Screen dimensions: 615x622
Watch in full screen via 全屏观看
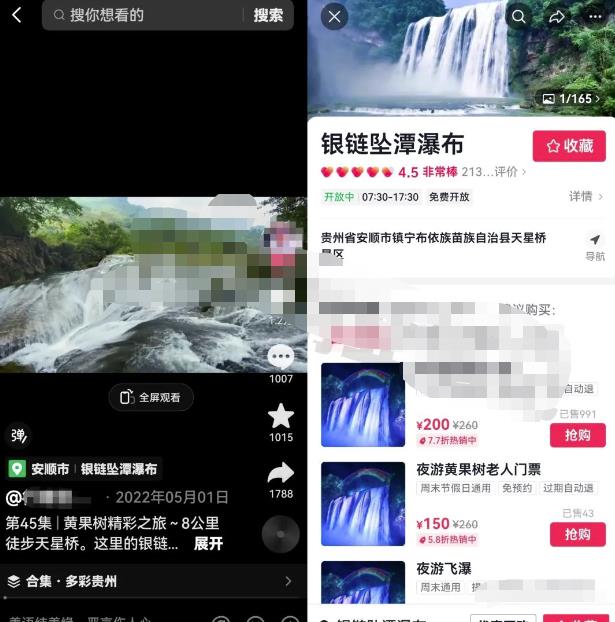pos(151,397)
